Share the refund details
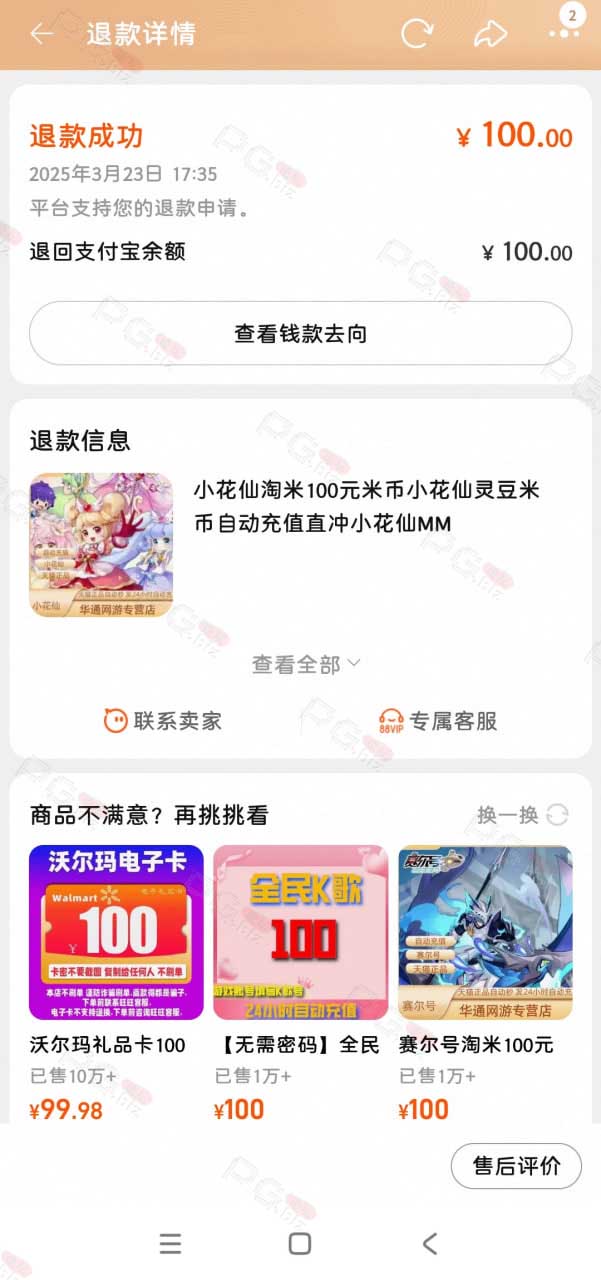601x1280 pixels. [490, 34]
